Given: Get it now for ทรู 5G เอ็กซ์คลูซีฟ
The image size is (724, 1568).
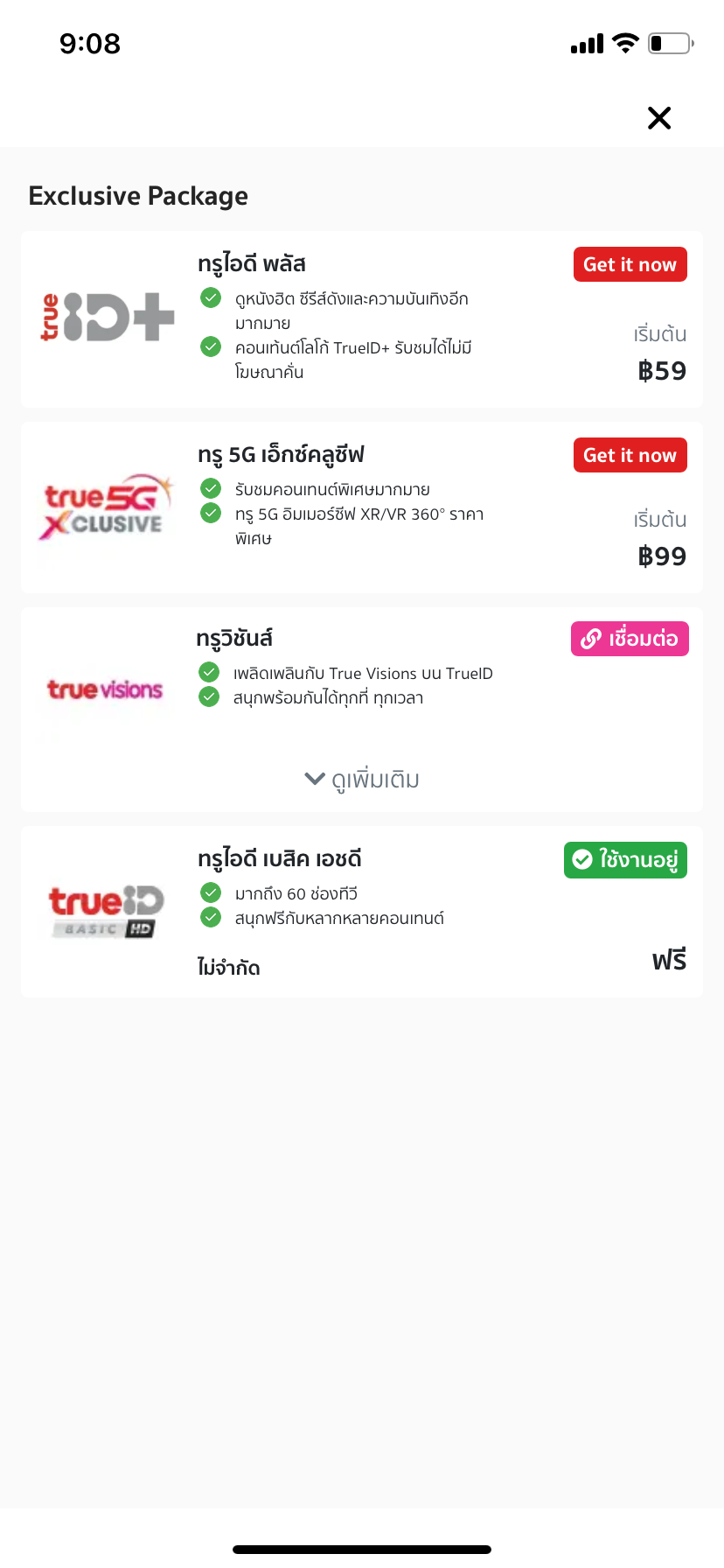Looking at the screenshot, I should point(630,455).
